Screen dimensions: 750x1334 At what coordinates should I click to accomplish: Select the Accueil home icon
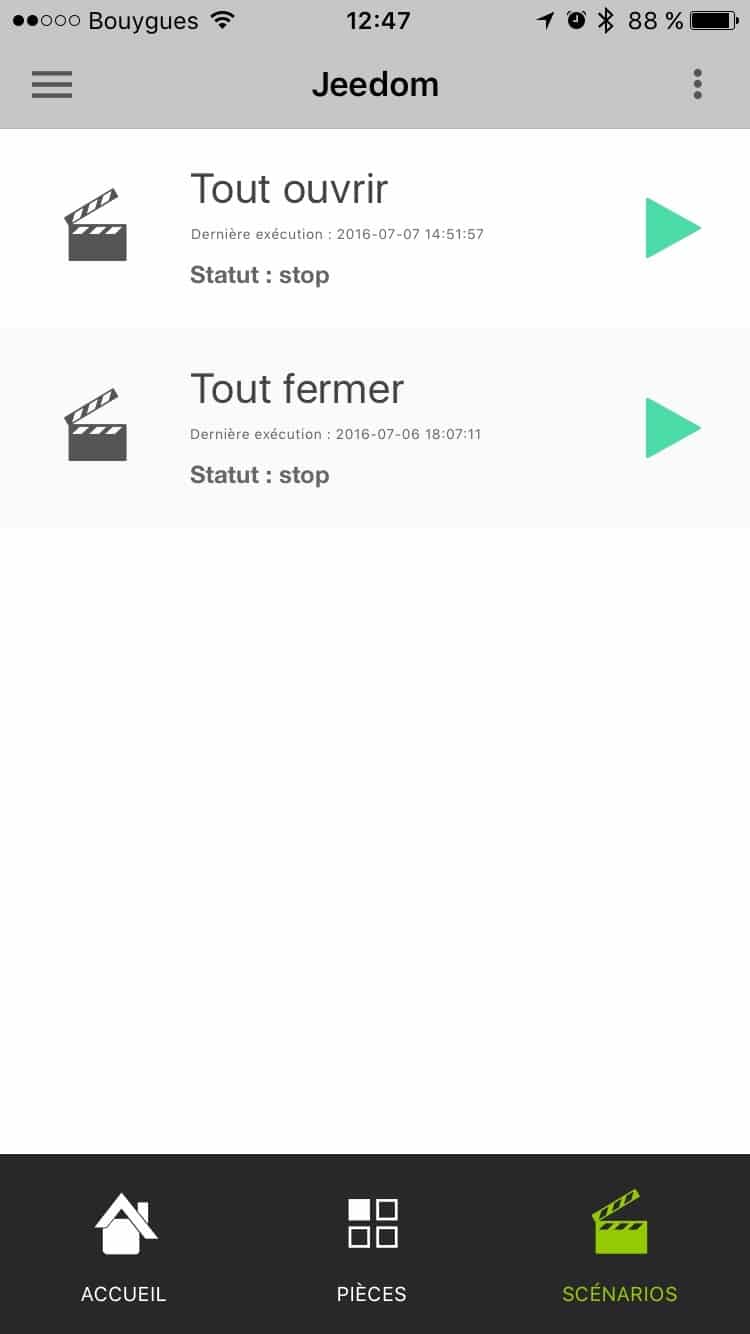(x=123, y=1221)
